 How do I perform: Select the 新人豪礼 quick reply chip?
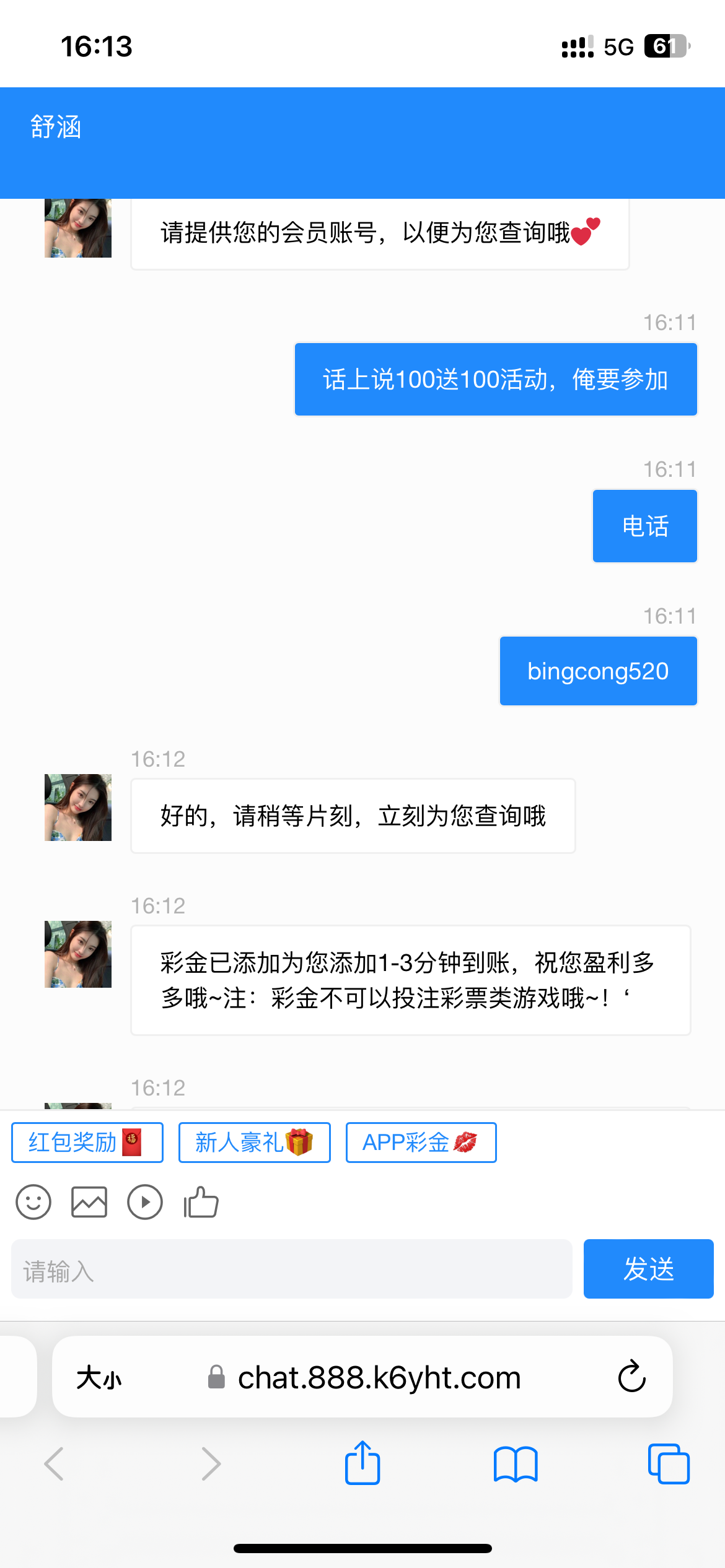[x=254, y=1143]
